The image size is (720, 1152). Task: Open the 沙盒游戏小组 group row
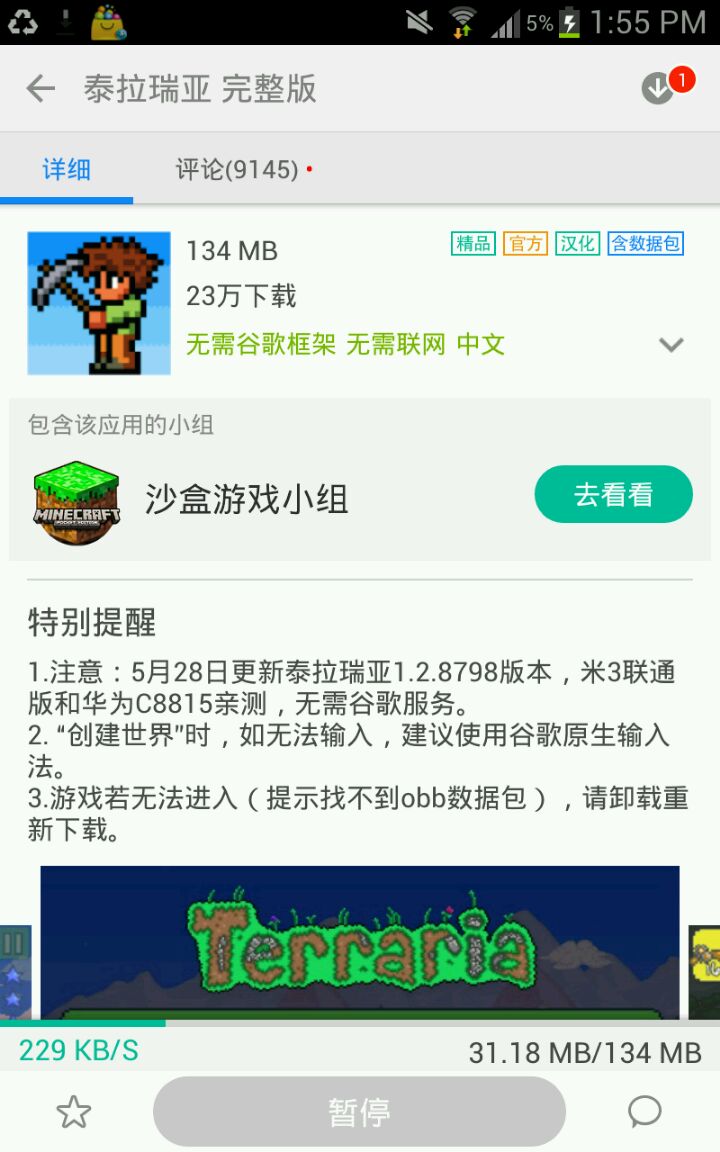tap(246, 499)
